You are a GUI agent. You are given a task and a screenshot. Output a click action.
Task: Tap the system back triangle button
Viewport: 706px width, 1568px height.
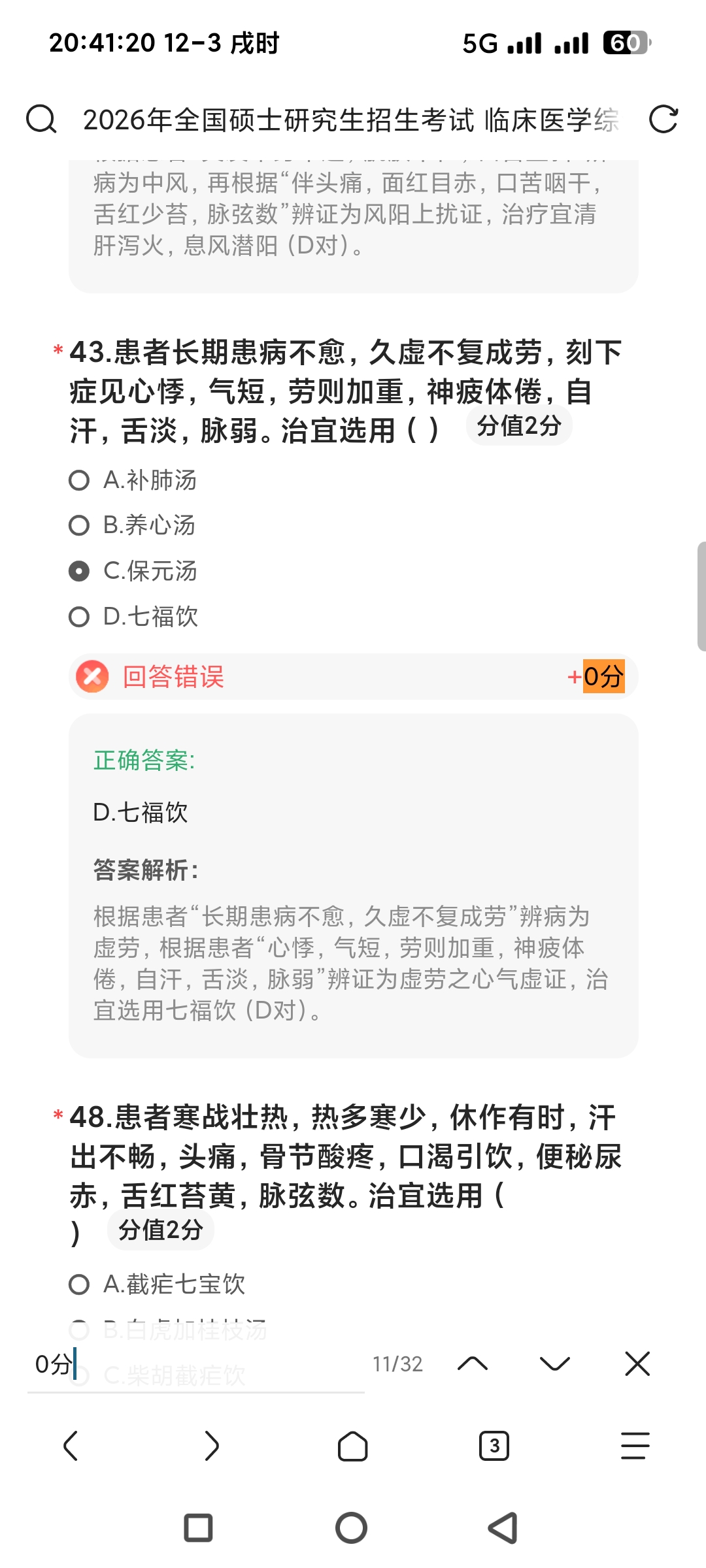click(503, 1528)
